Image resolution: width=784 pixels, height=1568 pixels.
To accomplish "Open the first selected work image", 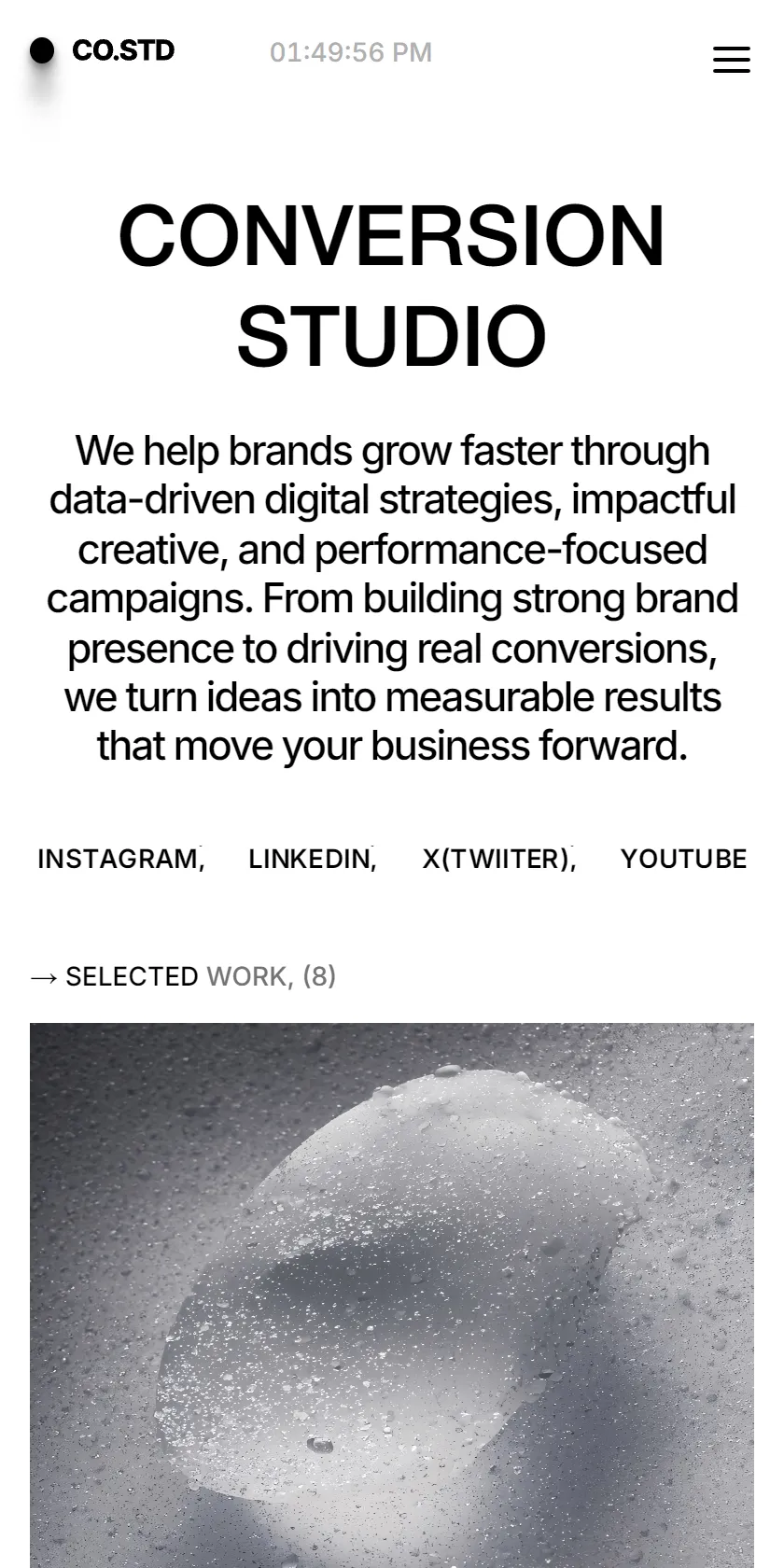I will (x=392, y=1295).
